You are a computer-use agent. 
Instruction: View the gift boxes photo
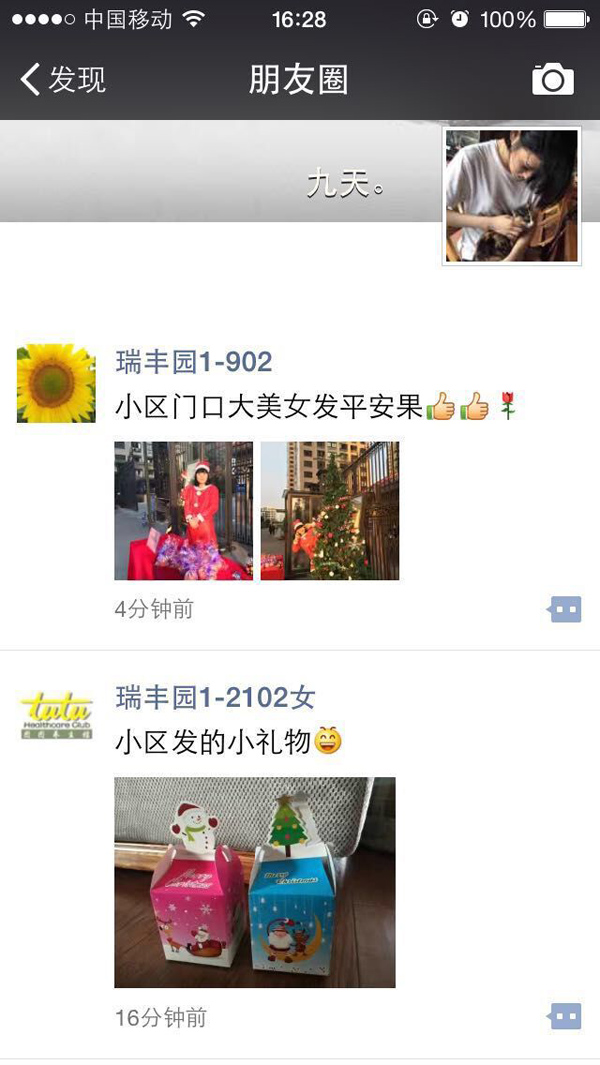[255, 882]
